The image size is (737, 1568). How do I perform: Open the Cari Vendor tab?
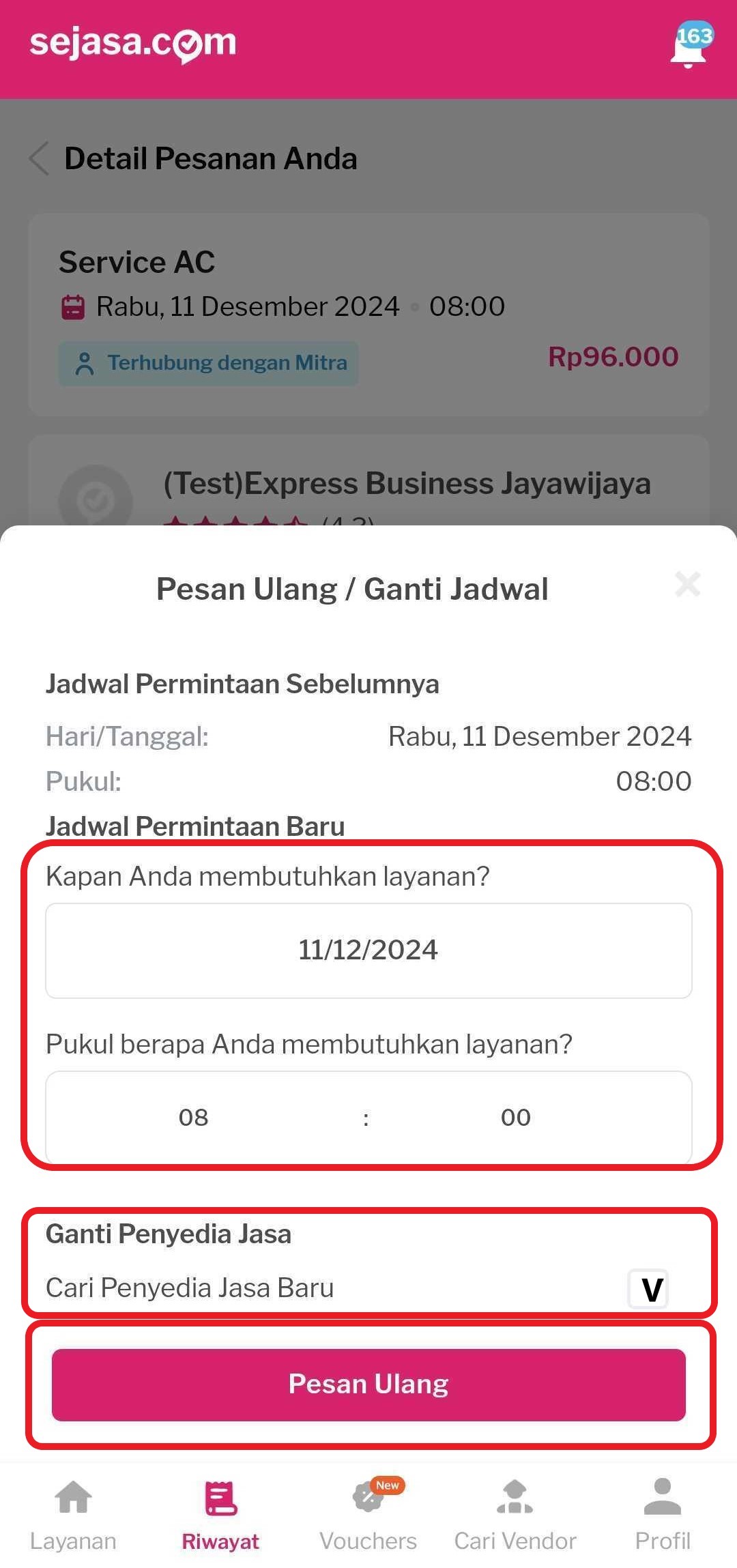tap(515, 1513)
